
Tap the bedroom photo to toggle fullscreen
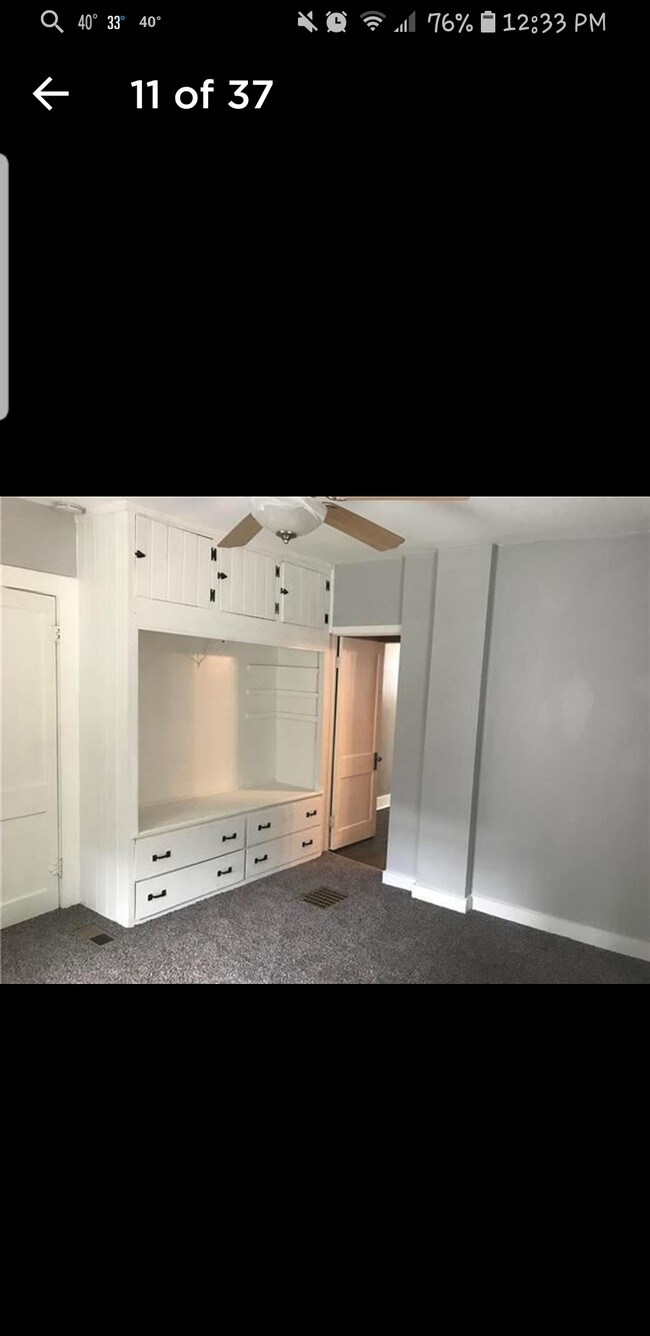click(x=325, y=740)
